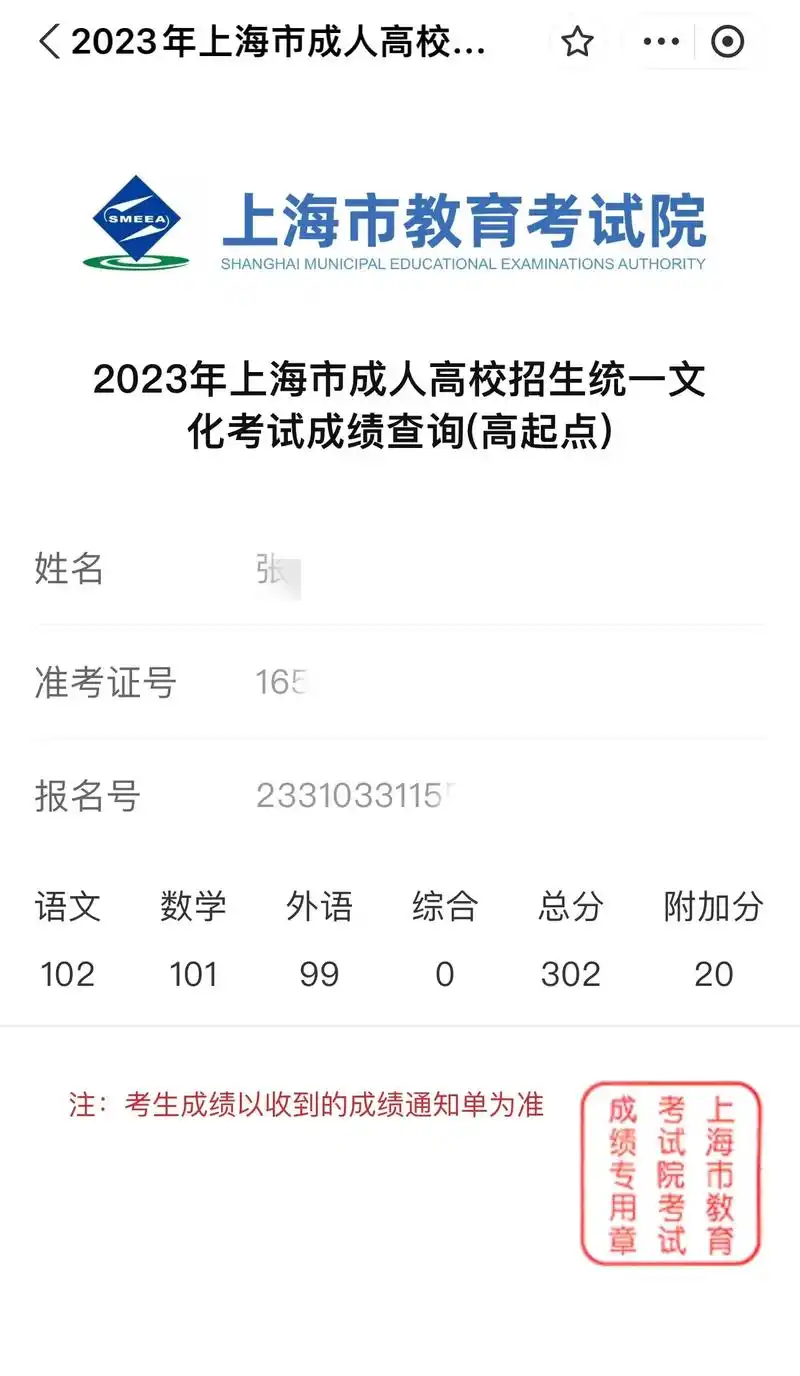
Task: Select the 总分 score value 302
Action: pos(571,973)
